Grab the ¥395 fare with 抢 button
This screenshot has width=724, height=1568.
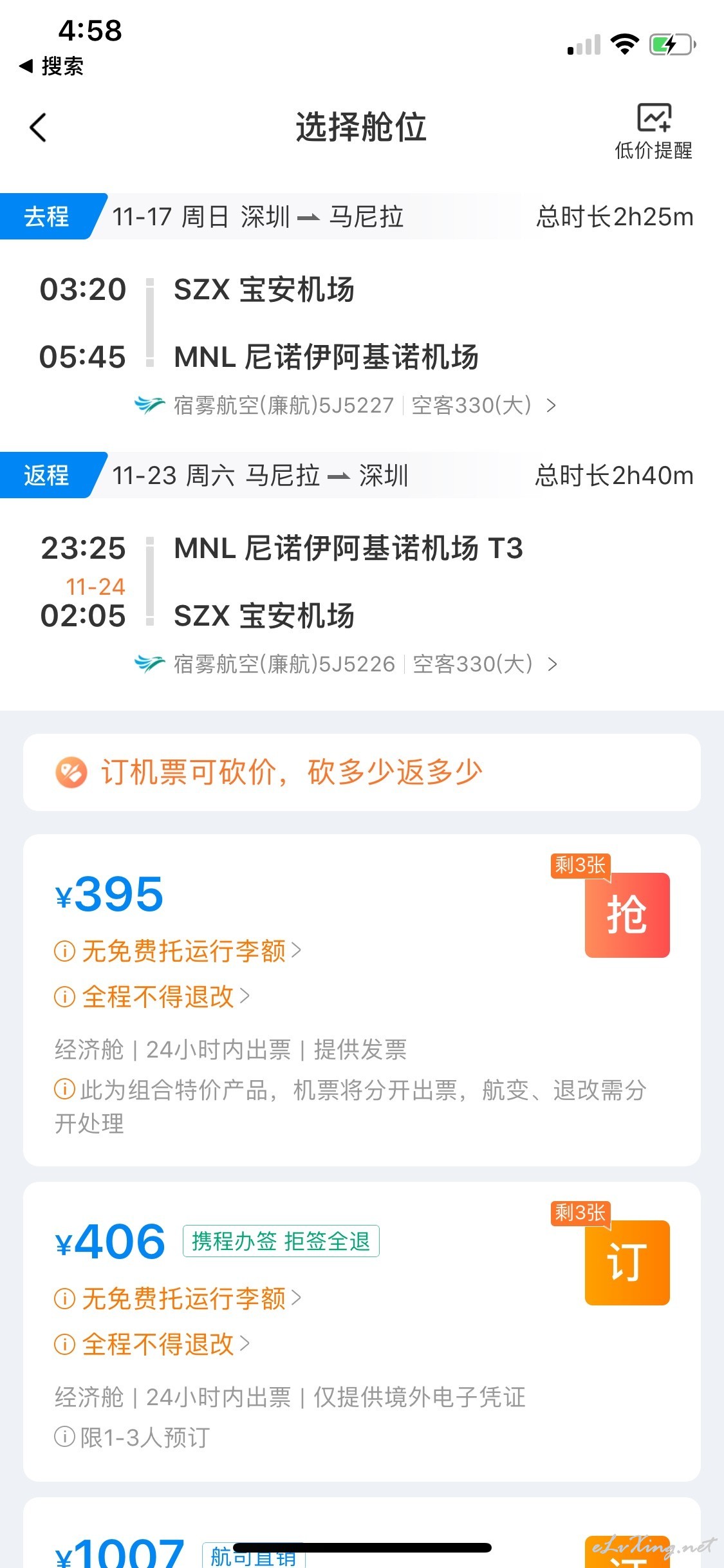coord(627,915)
